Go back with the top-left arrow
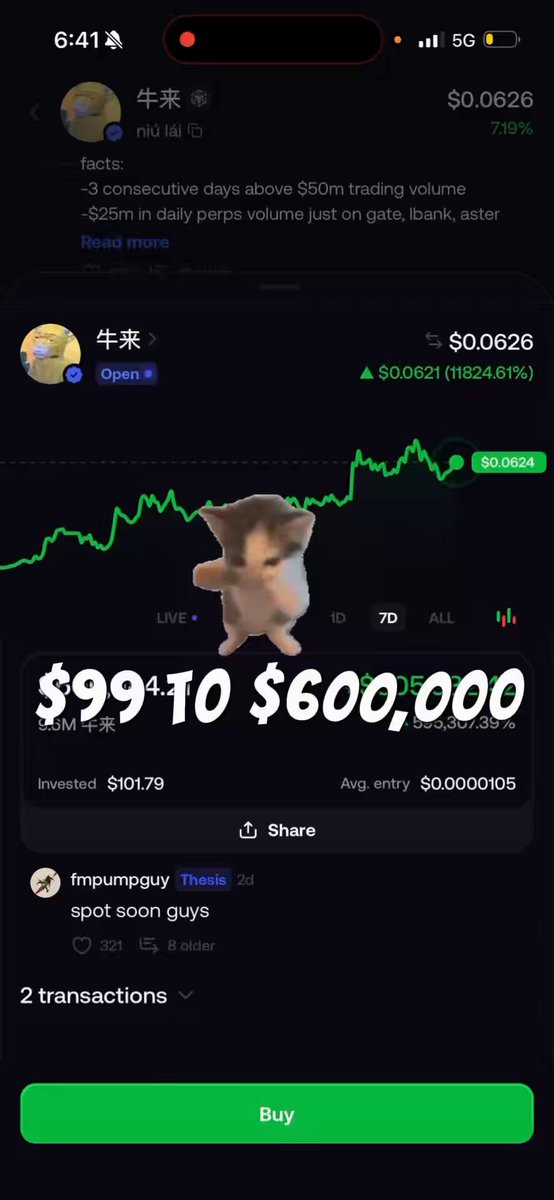Screen dimensions: 554x1200 tap(35, 112)
